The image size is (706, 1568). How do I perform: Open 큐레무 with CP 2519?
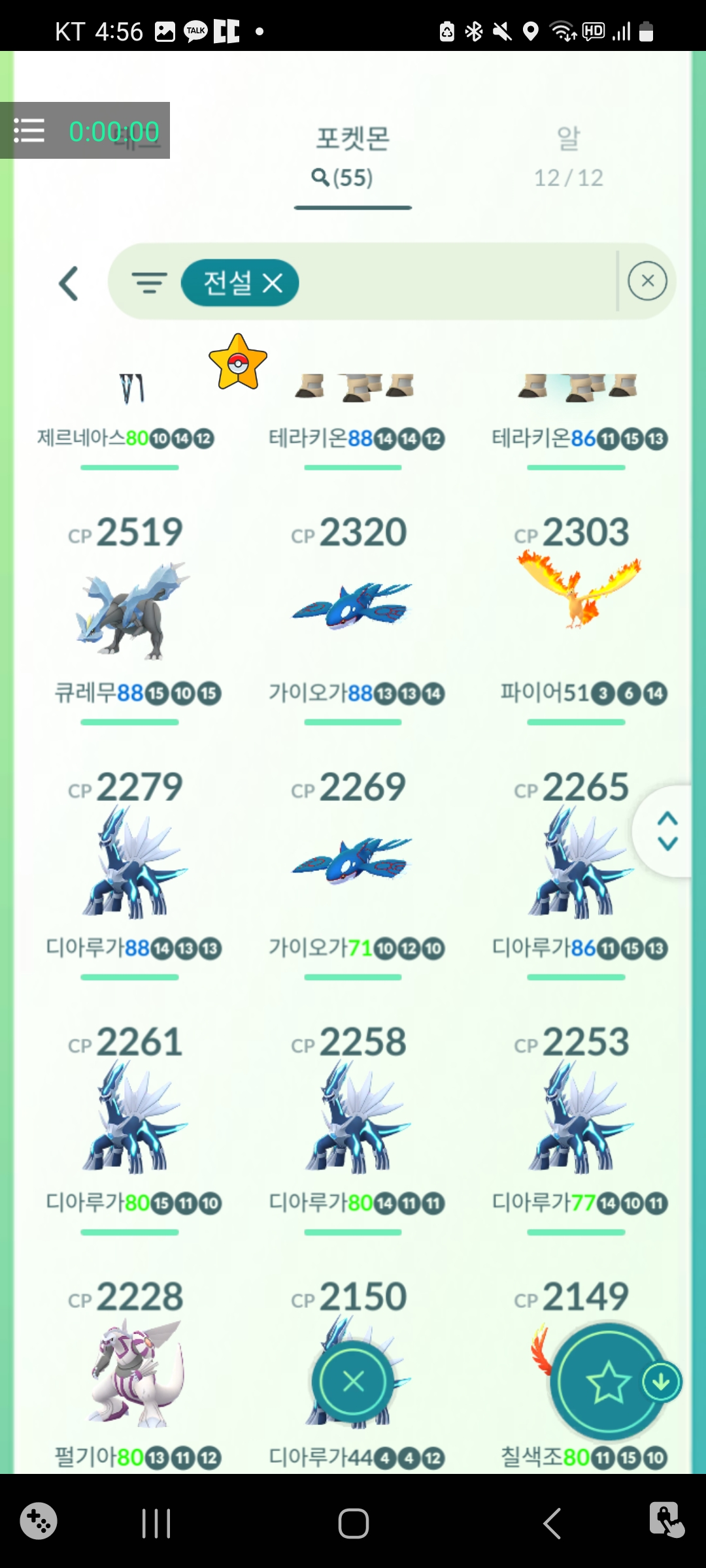point(130,609)
